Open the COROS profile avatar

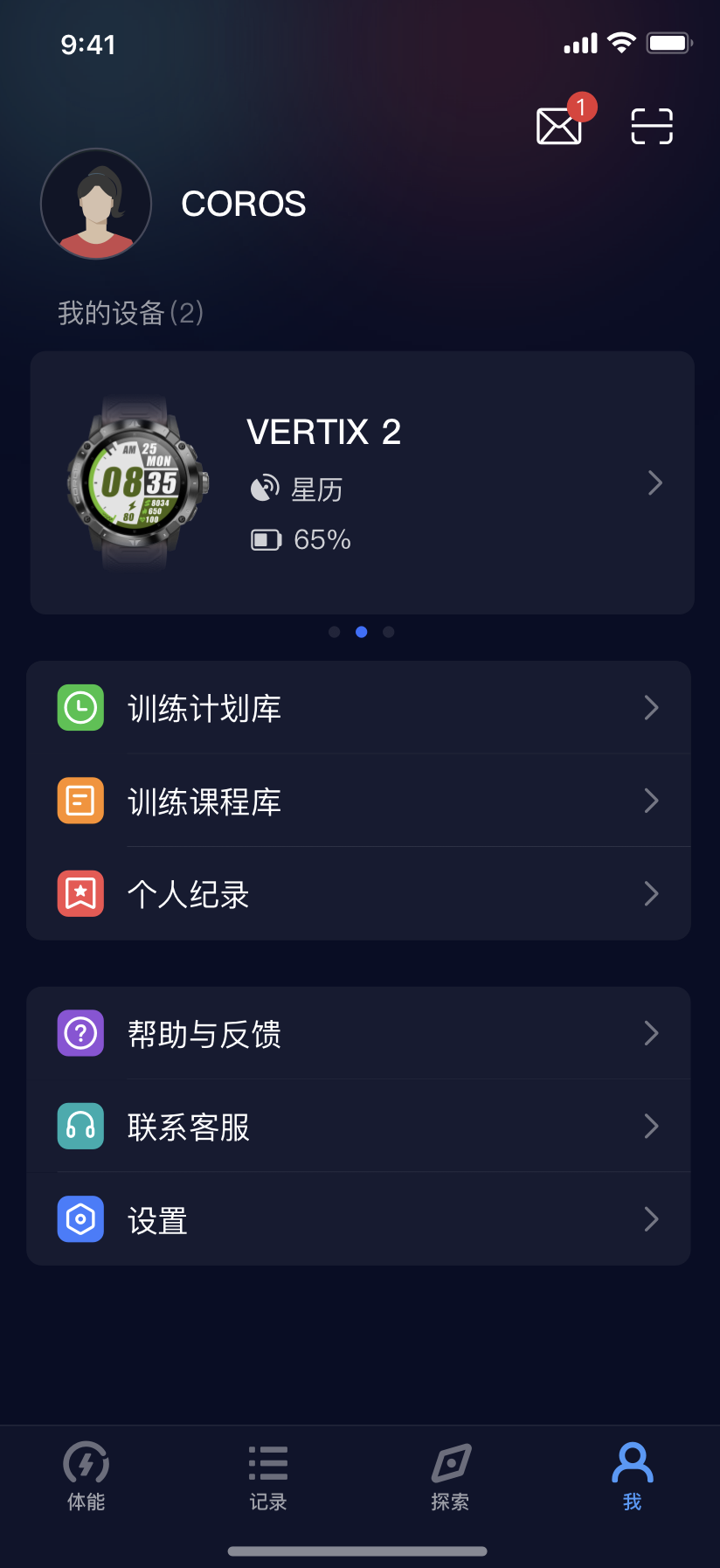tap(96, 204)
